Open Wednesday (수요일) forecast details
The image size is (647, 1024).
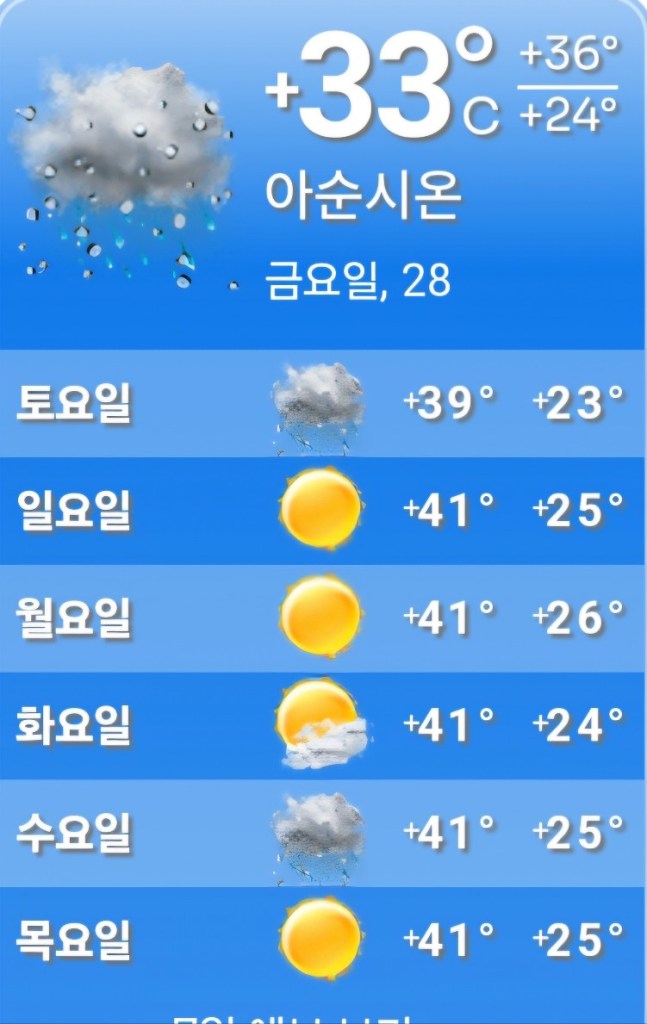323,832
